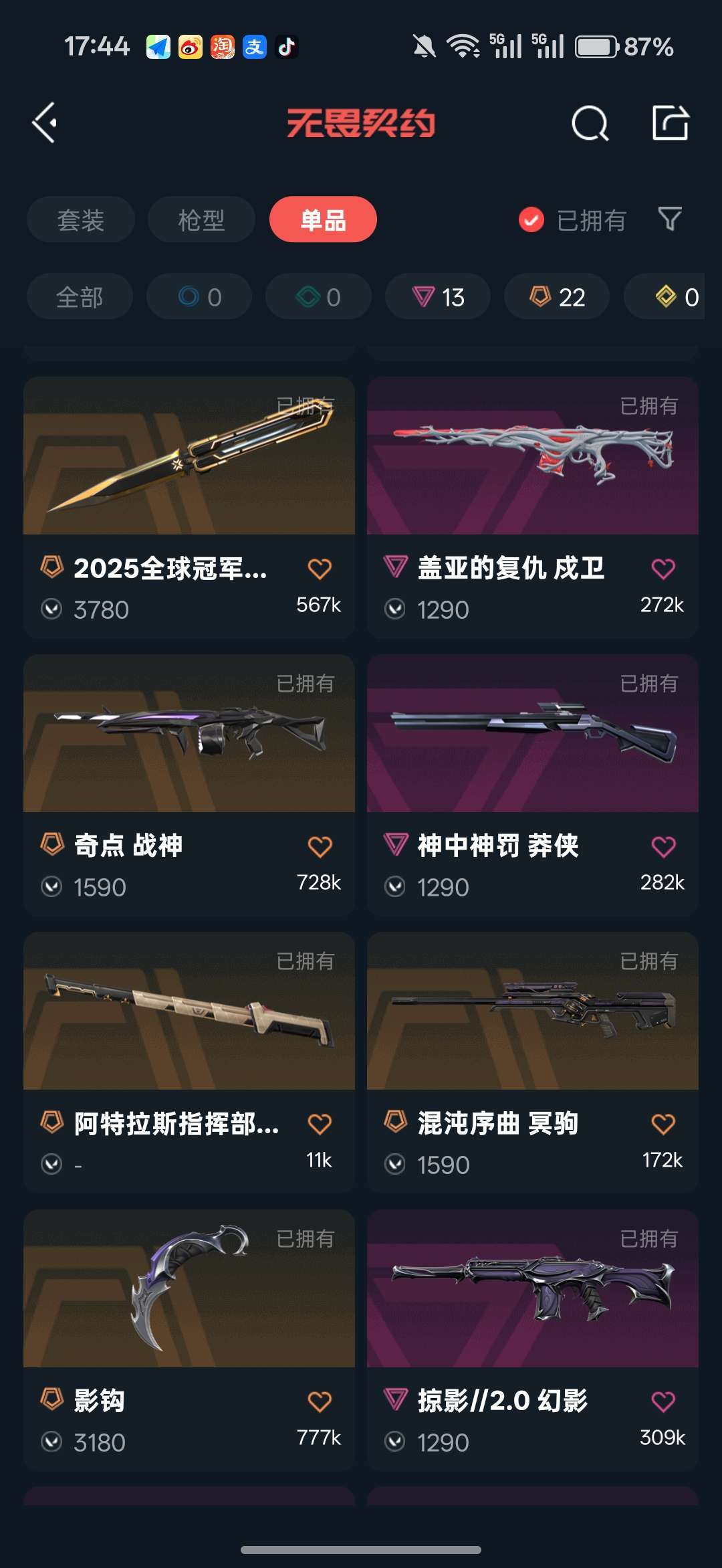Switch to the 枪型 tab

201,219
